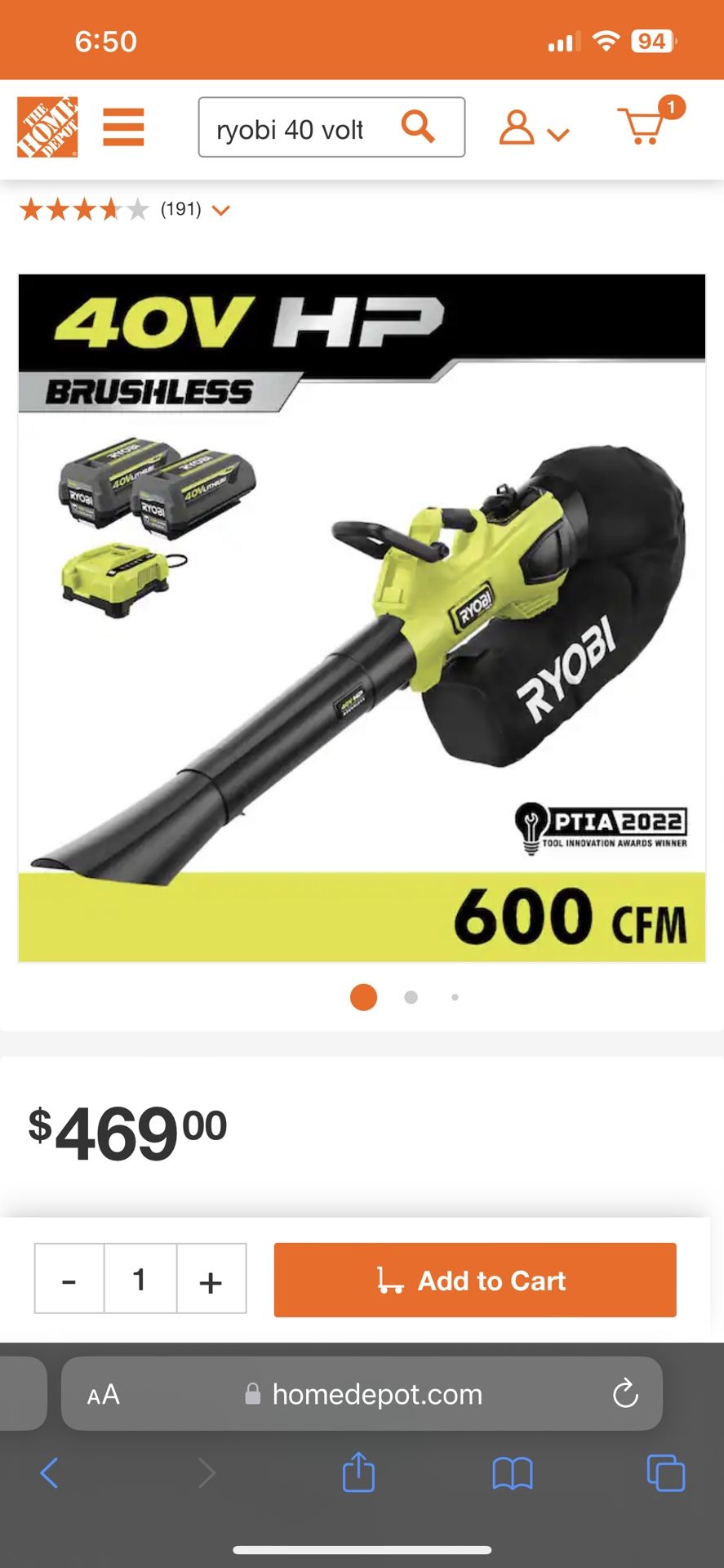Open Safari bookmarks icon
The height and width of the screenshot is (1568, 724).
[513, 1474]
